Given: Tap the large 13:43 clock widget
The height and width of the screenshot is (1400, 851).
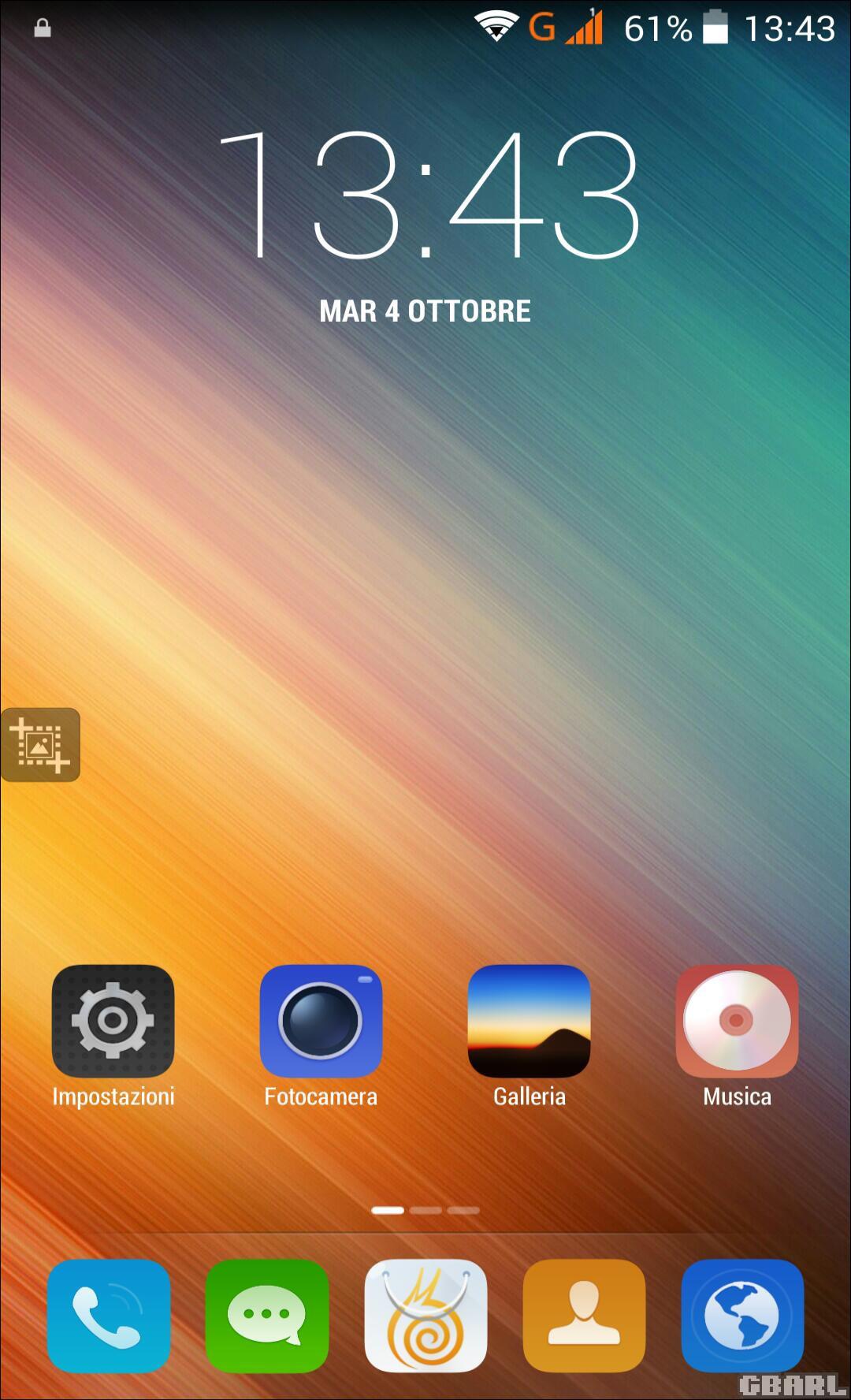Looking at the screenshot, I should point(426,195).
